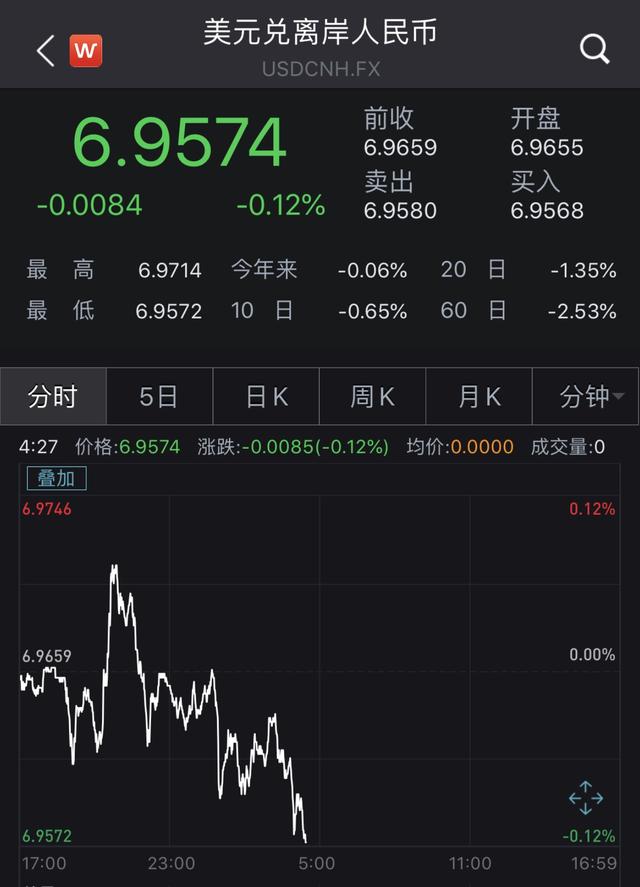Open search with the magnifier icon

tap(594, 49)
